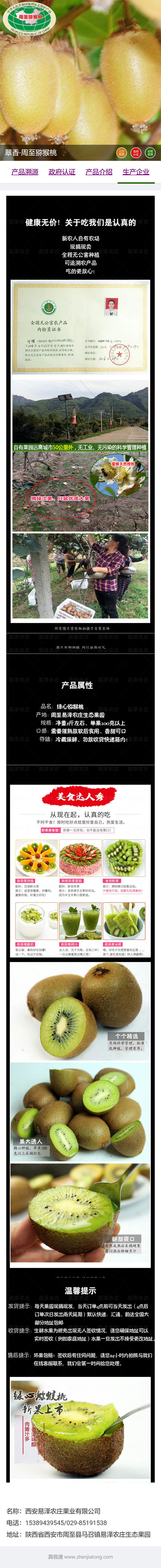Open the 政府认证 tab
This screenshot has height=1568, width=161.
62,172
